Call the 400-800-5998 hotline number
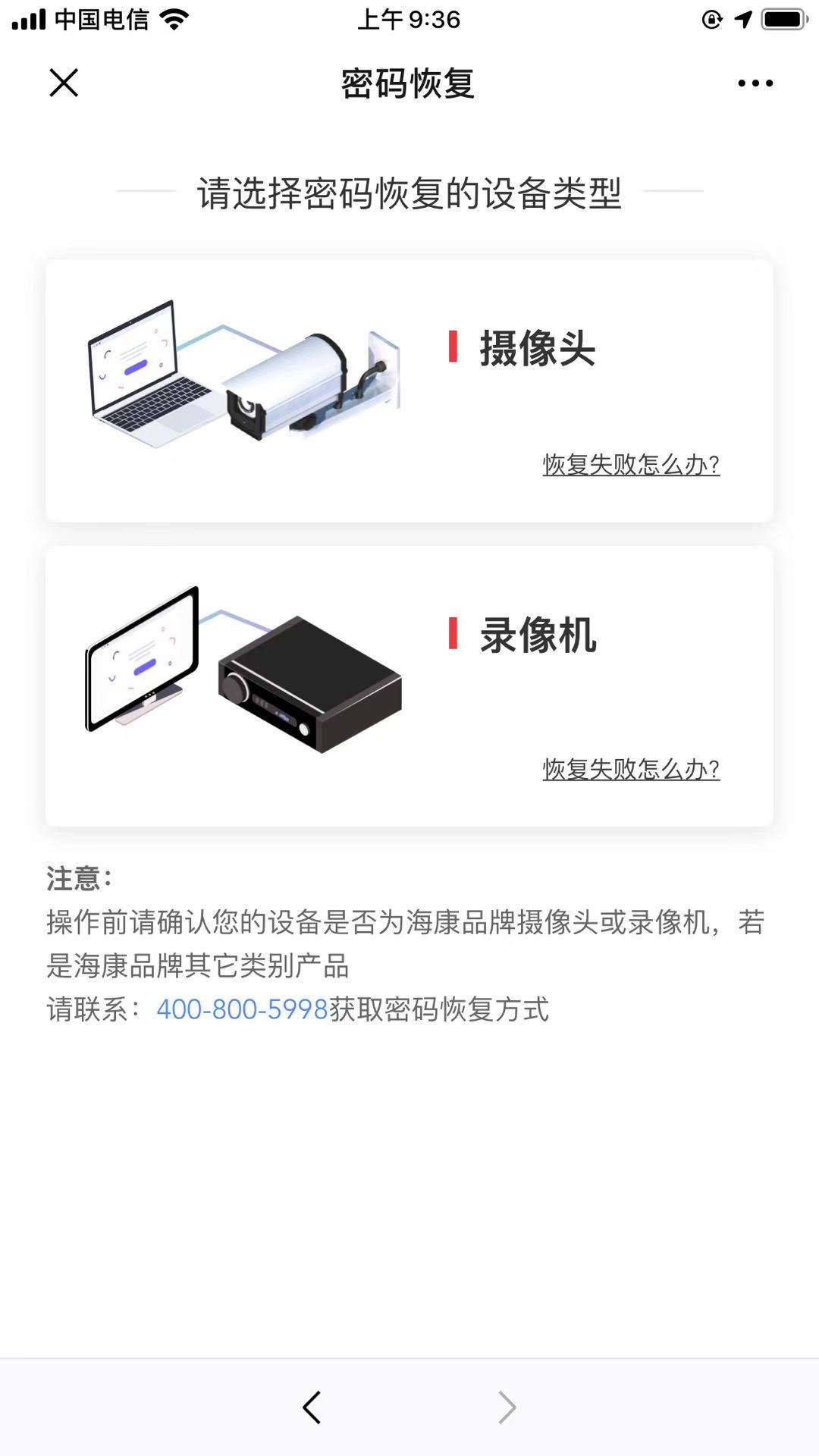 tap(242, 1009)
